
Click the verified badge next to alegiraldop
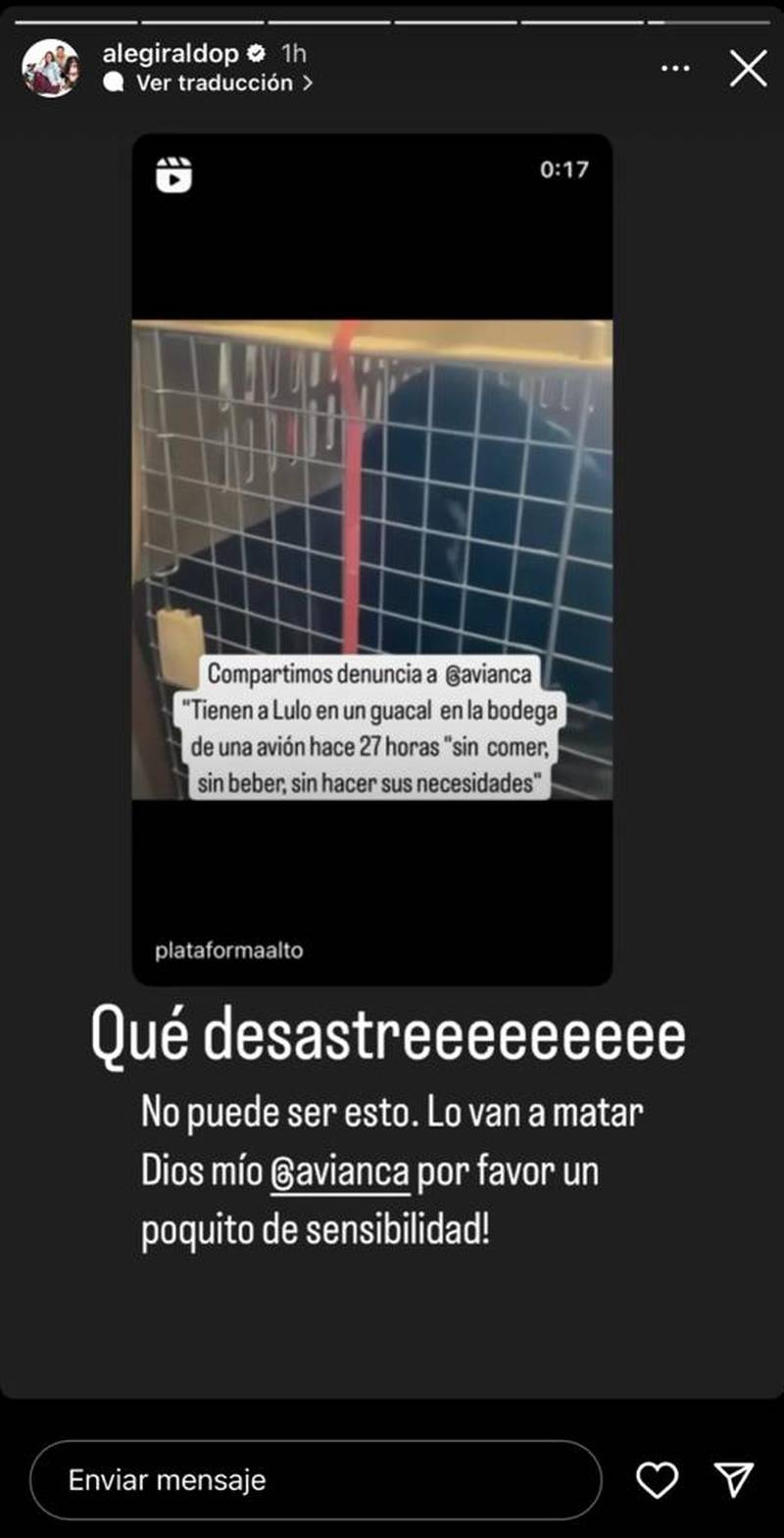pyautogui.click(x=257, y=54)
